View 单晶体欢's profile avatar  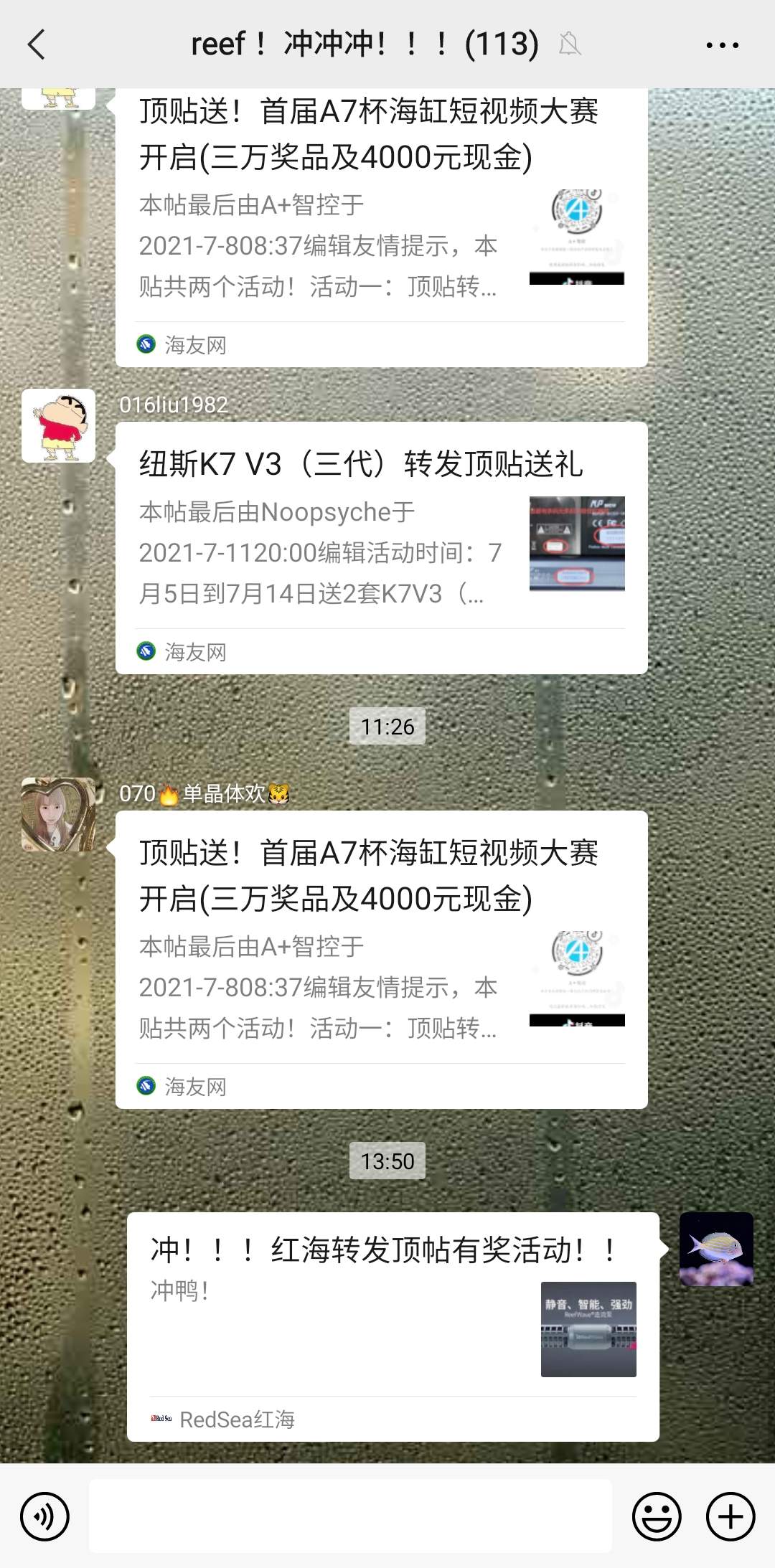click(x=58, y=814)
